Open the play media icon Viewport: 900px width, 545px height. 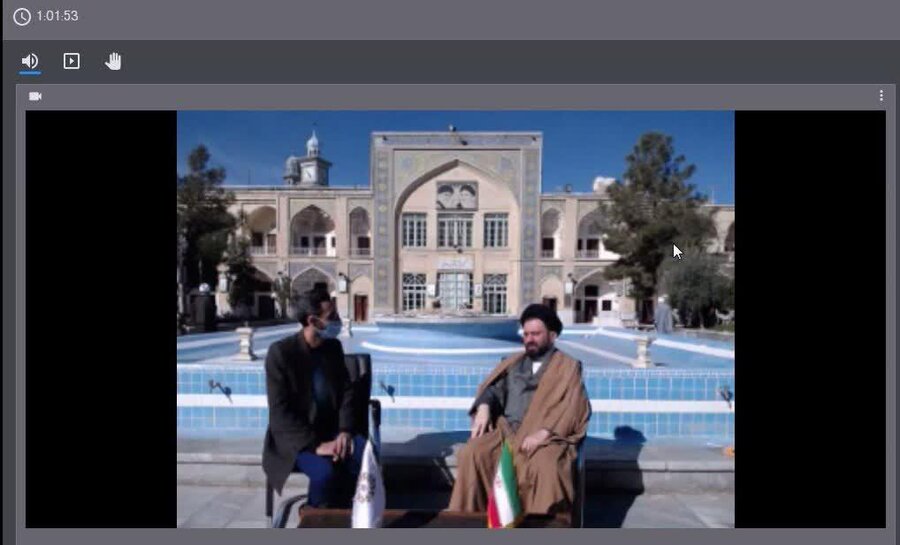[x=71, y=61]
